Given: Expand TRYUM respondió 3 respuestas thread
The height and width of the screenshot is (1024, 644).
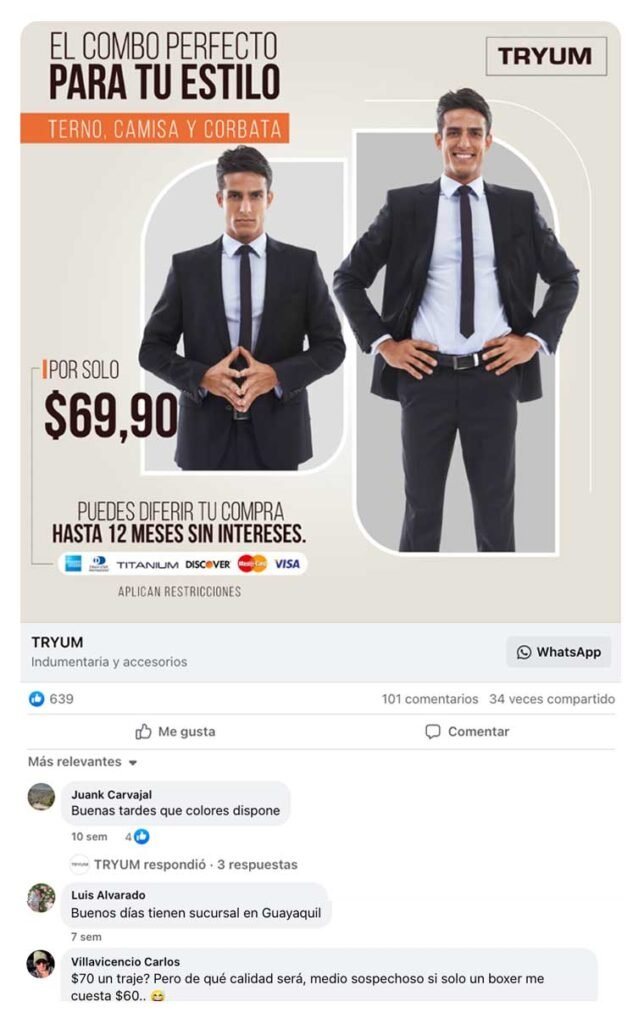Looking at the screenshot, I should pyautogui.click(x=195, y=865).
